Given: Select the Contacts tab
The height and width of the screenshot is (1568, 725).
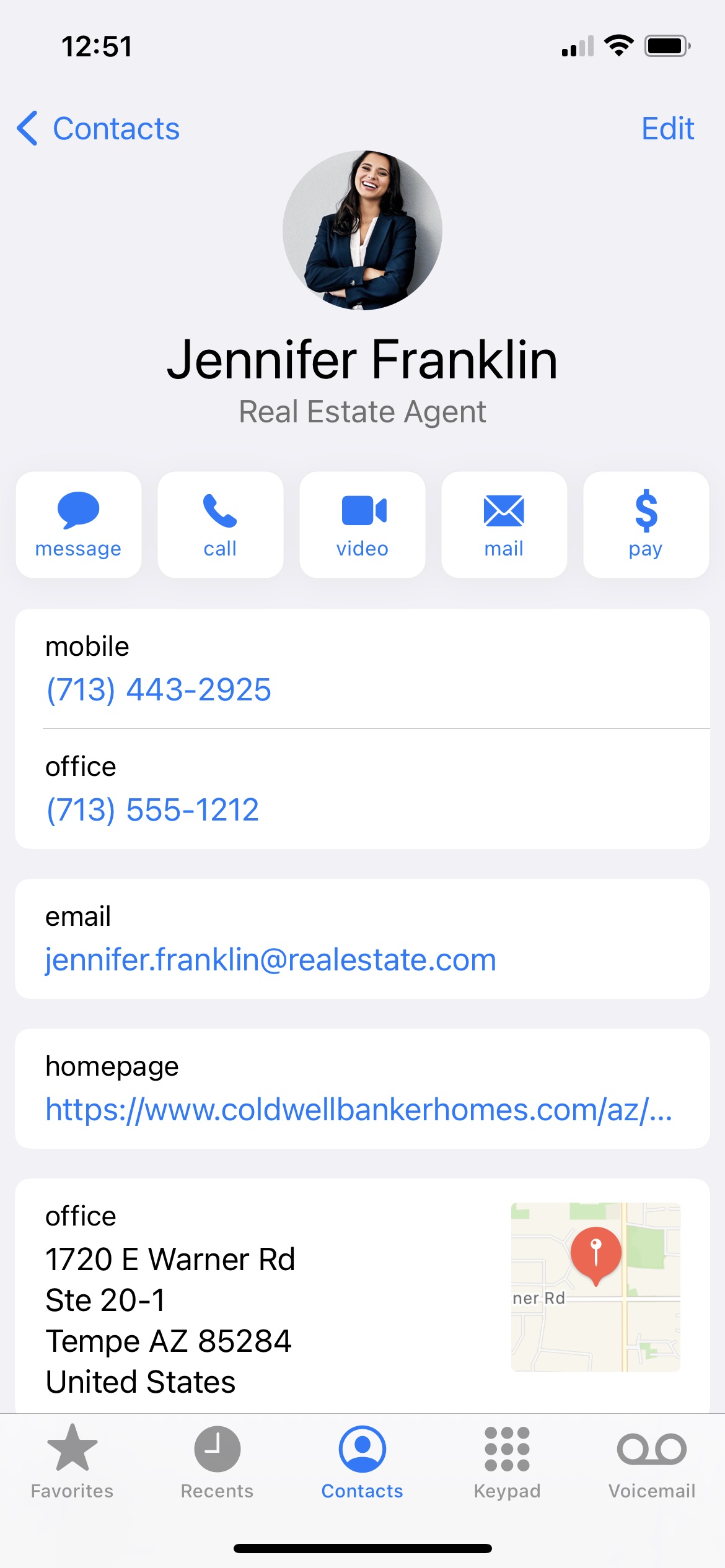Looking at the screenshot, I should click(x=362, y=1461).
